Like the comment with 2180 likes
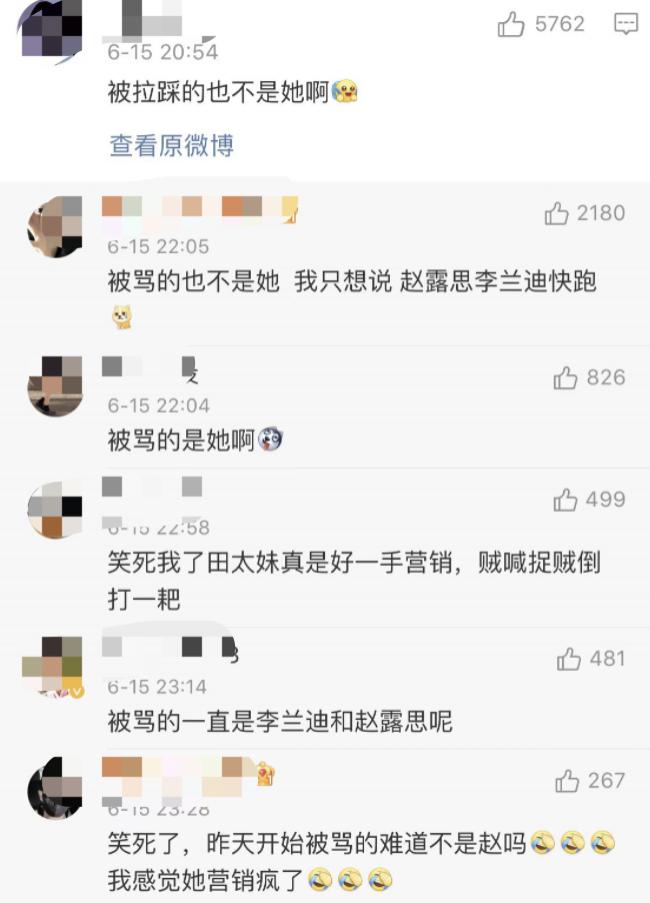The image size is (650, 903). pos(557,213)
